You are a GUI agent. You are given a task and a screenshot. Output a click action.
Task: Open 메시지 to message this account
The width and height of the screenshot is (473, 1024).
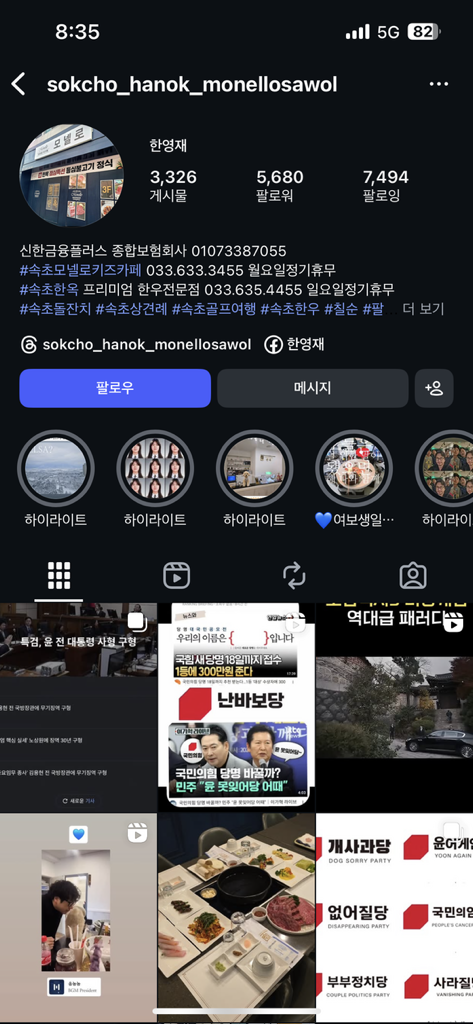point(312,388)
